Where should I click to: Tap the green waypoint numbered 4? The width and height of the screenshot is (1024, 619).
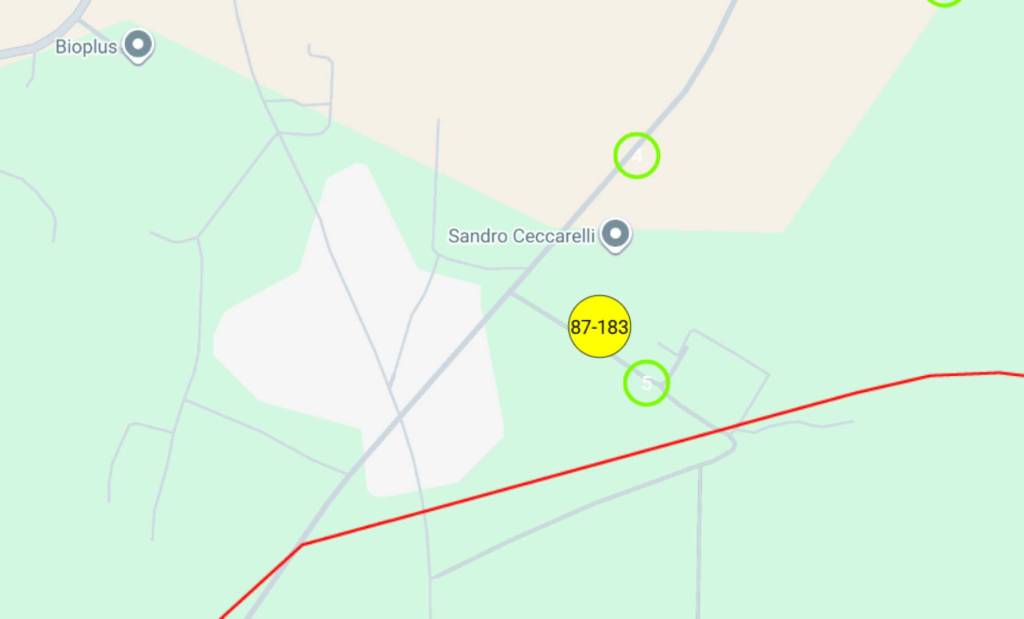point(637,156)
